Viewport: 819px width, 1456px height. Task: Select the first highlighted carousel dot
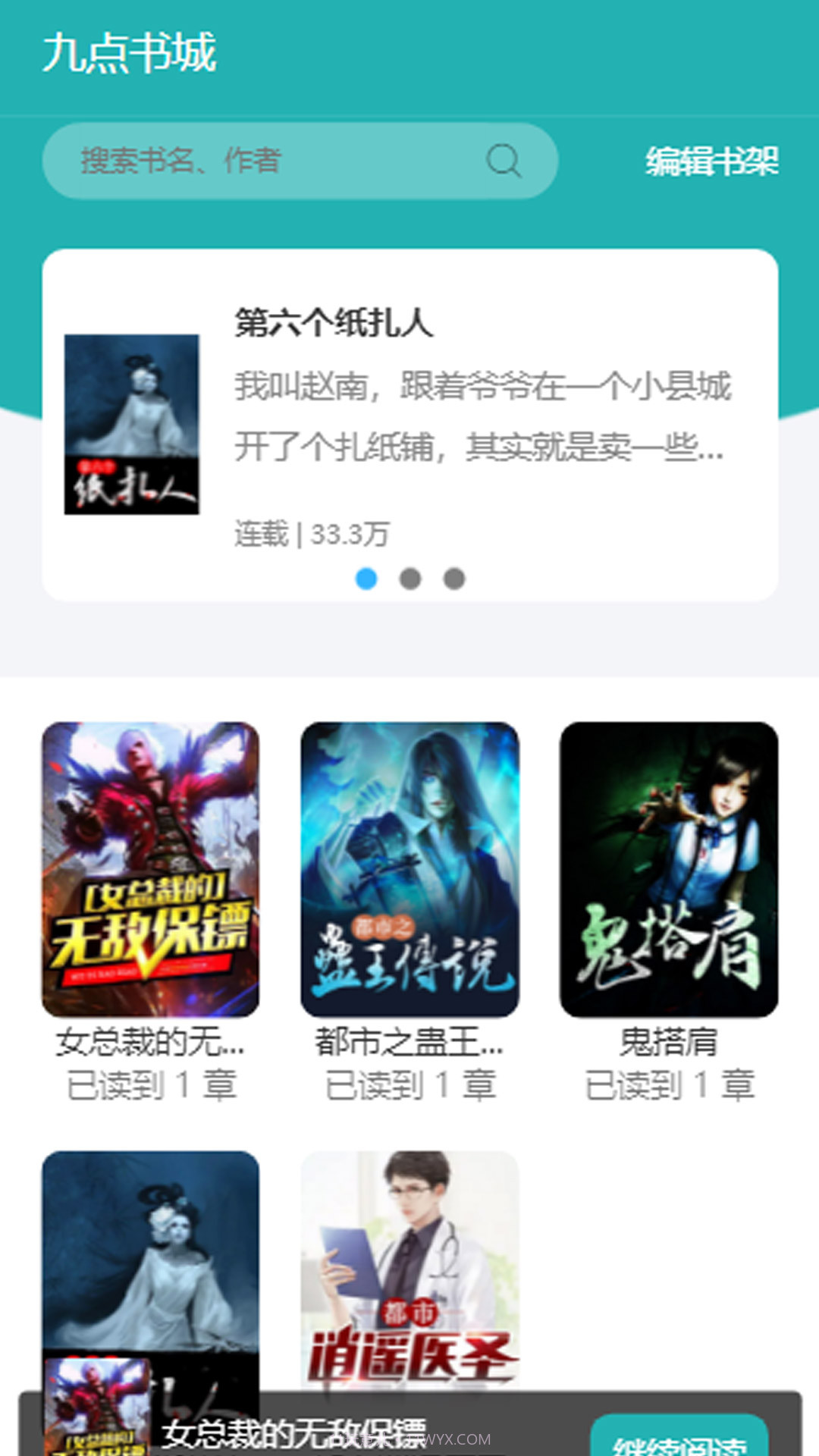click(x=366, y=579)
